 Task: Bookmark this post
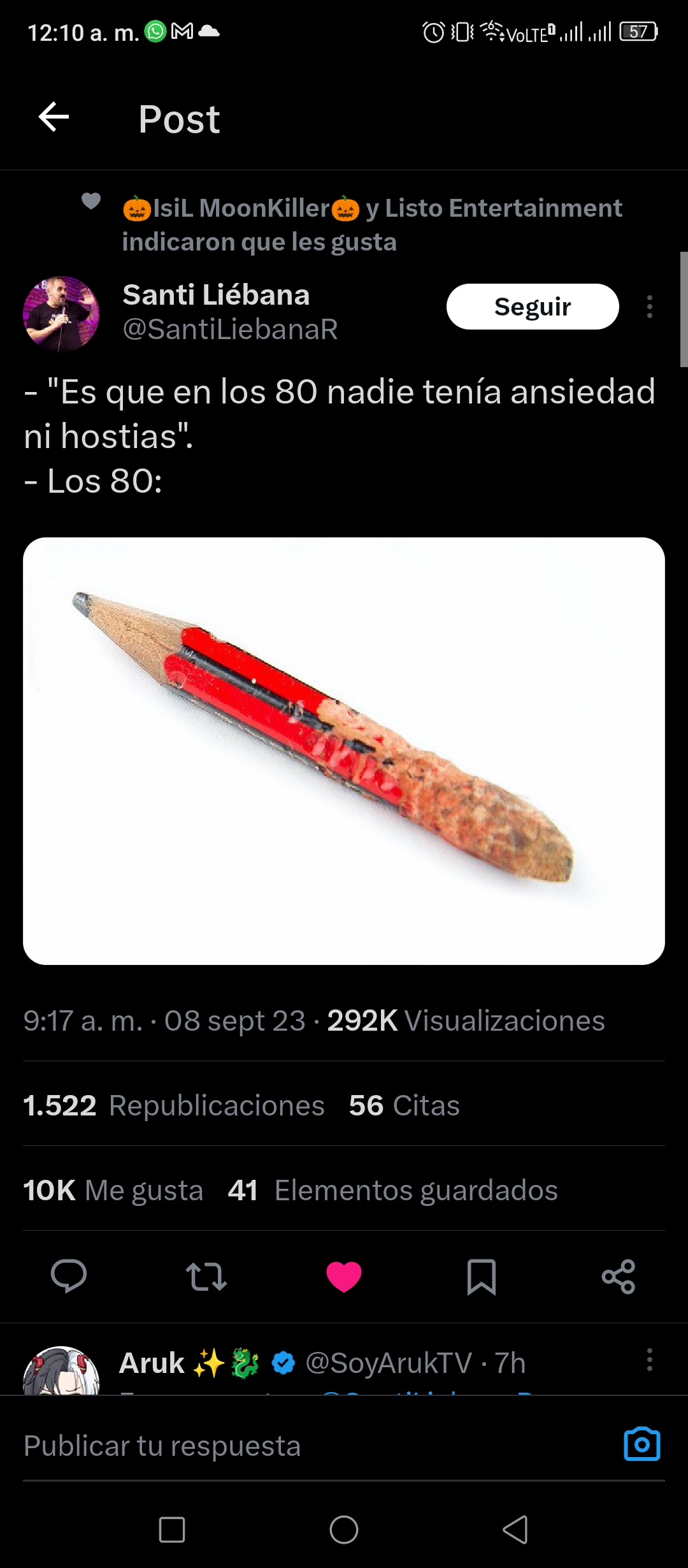pyautogui.click(x=482, y=1277)
